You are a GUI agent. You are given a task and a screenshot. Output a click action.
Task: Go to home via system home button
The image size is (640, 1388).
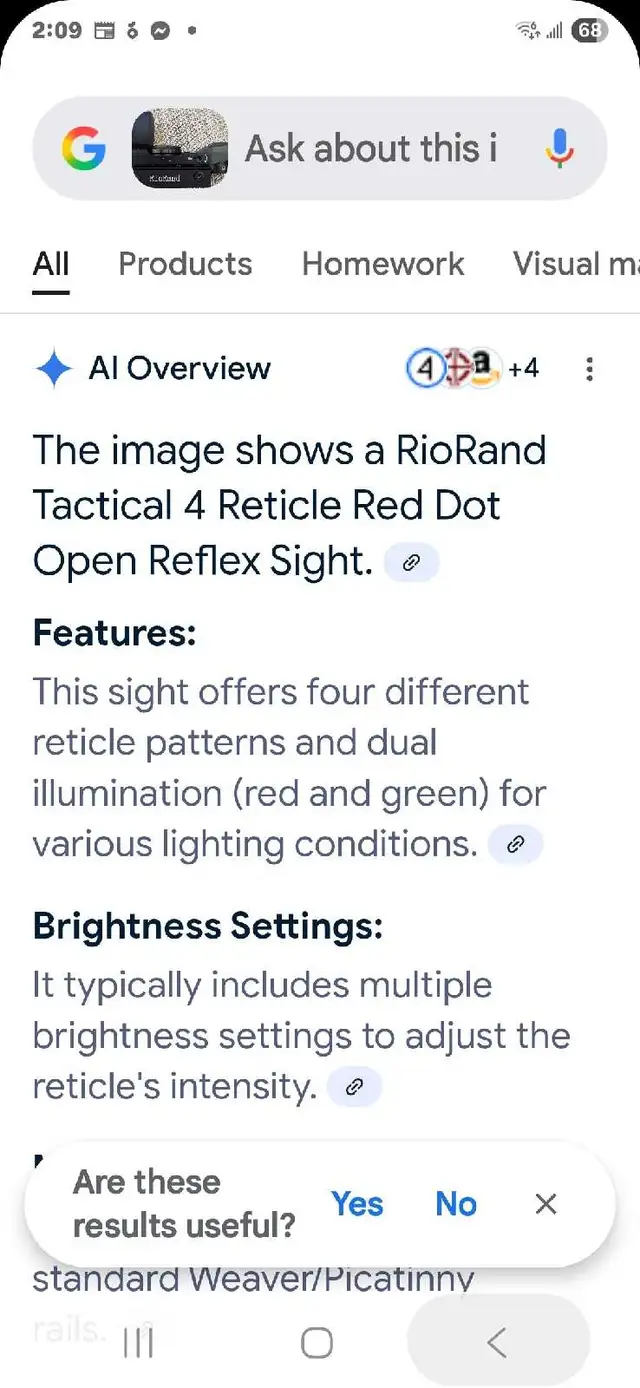click(x=317, y=1343)
